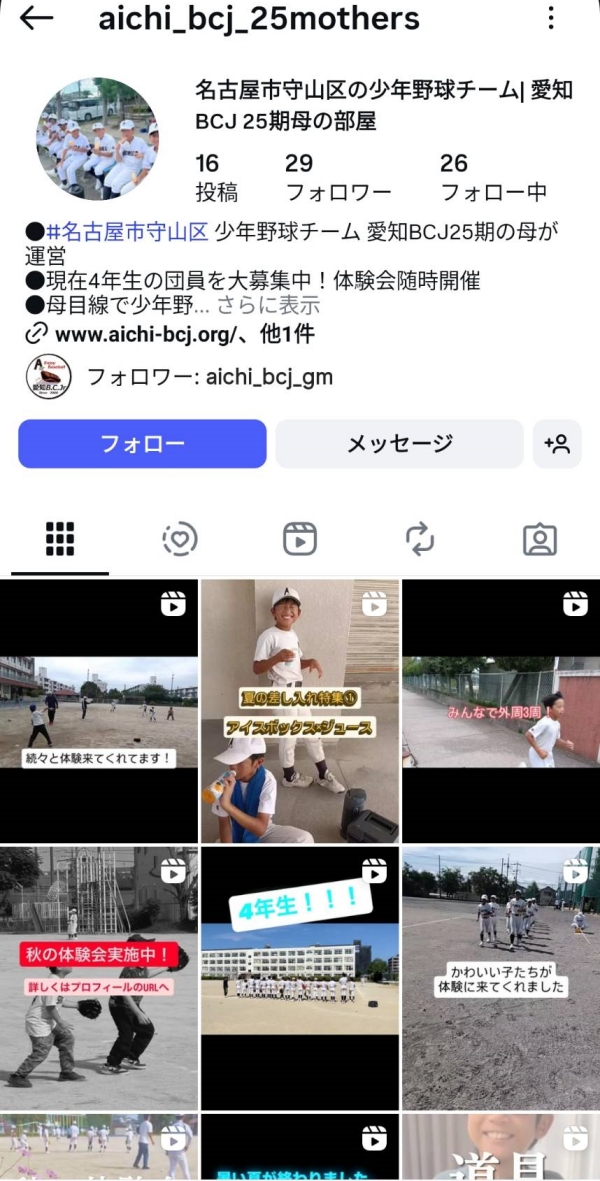Play the reel labeled 4年生!!!

(x=300, y=977)
